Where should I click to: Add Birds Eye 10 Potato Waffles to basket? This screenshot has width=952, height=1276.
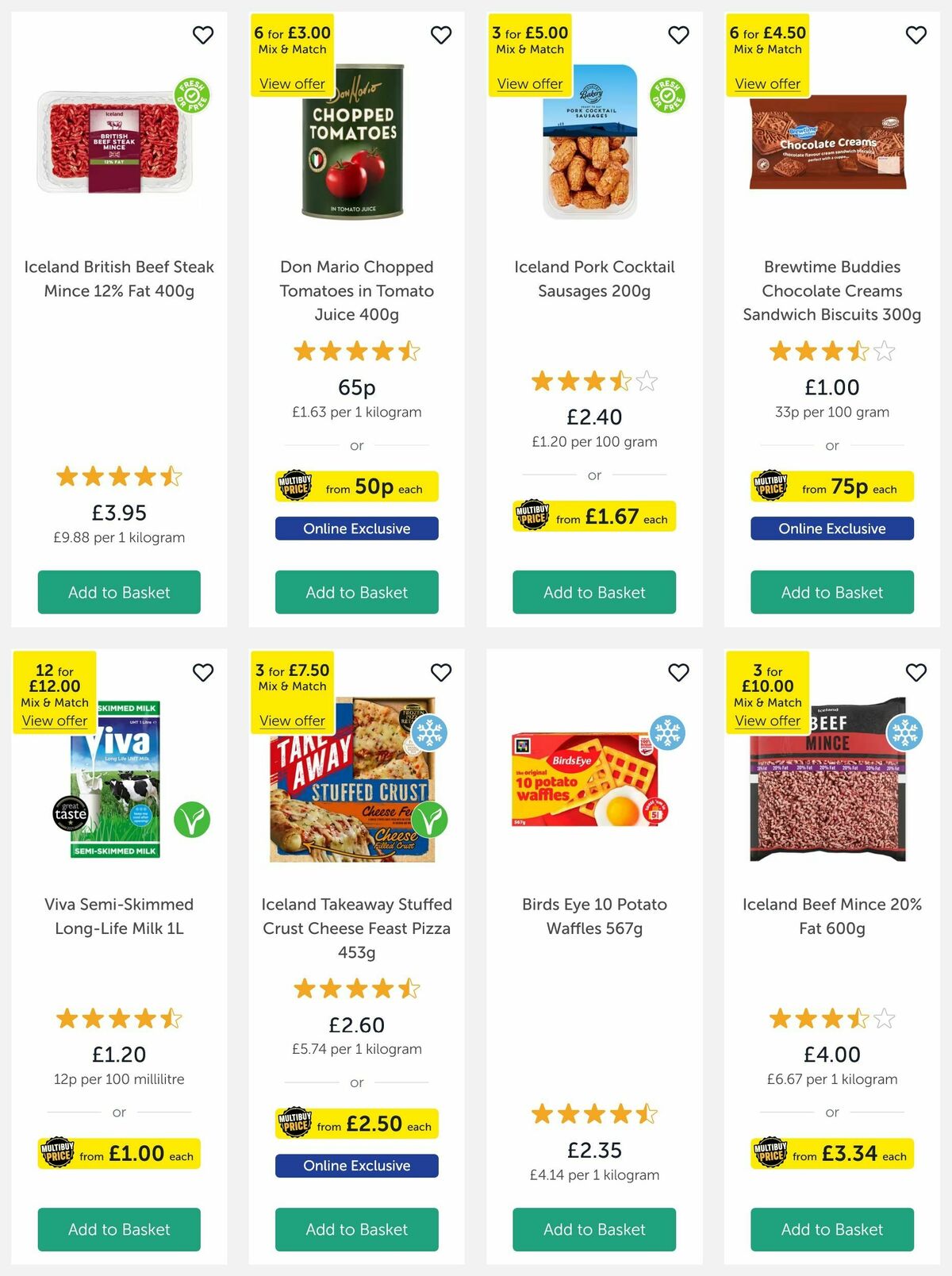point(593,1229)
